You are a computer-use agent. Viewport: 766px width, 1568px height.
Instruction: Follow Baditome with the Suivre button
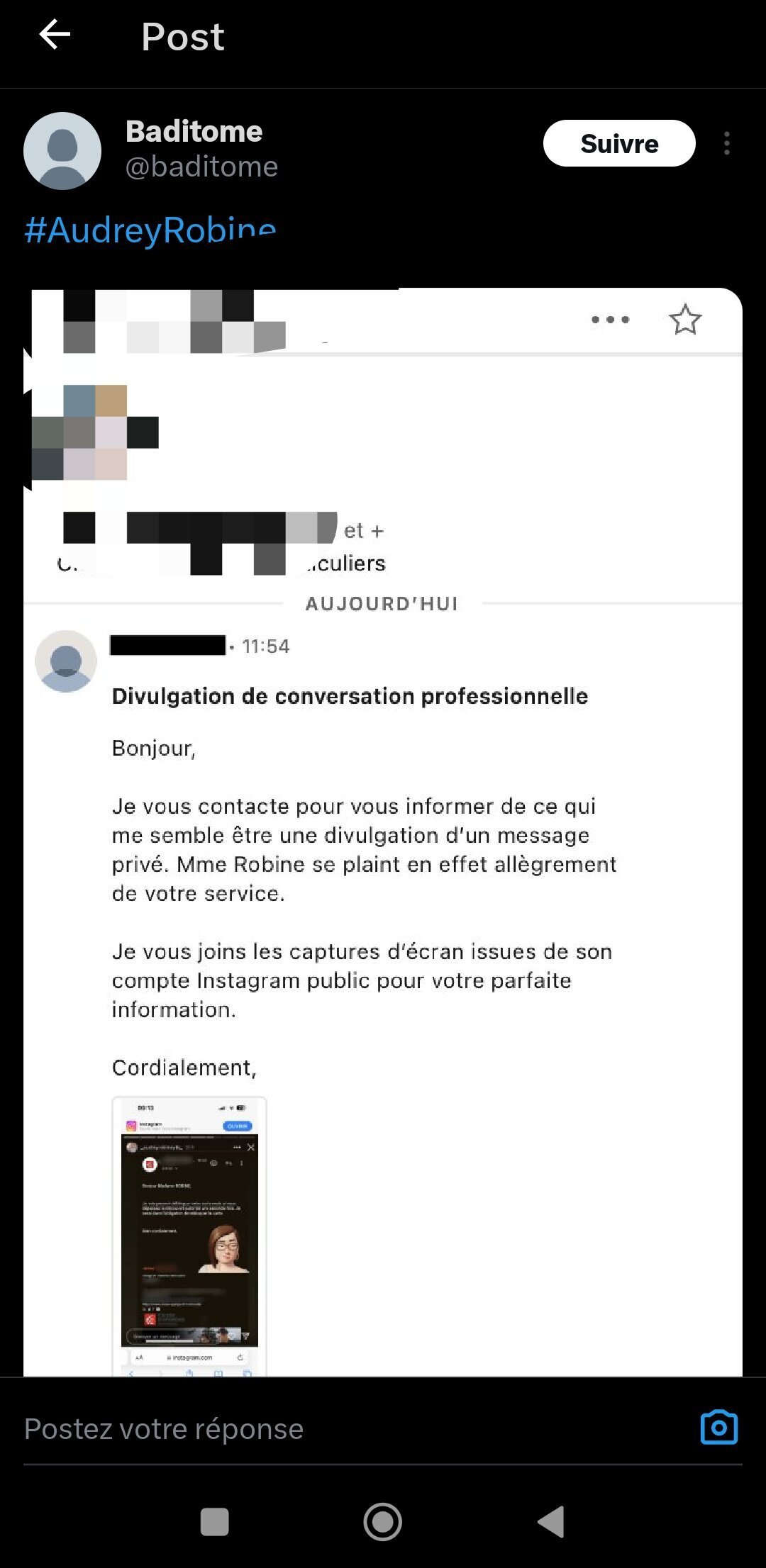(x=619, y=143)
